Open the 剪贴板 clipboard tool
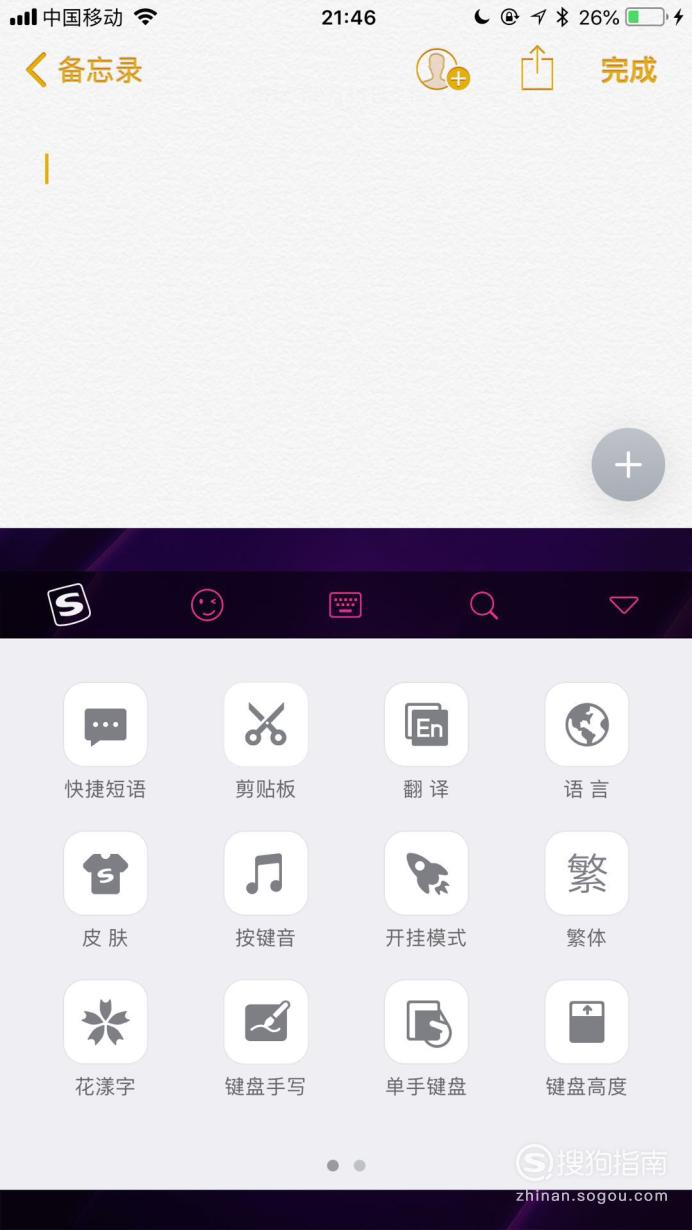The height and width of the screenshot is (1230, 692). (x=266, y=741)
